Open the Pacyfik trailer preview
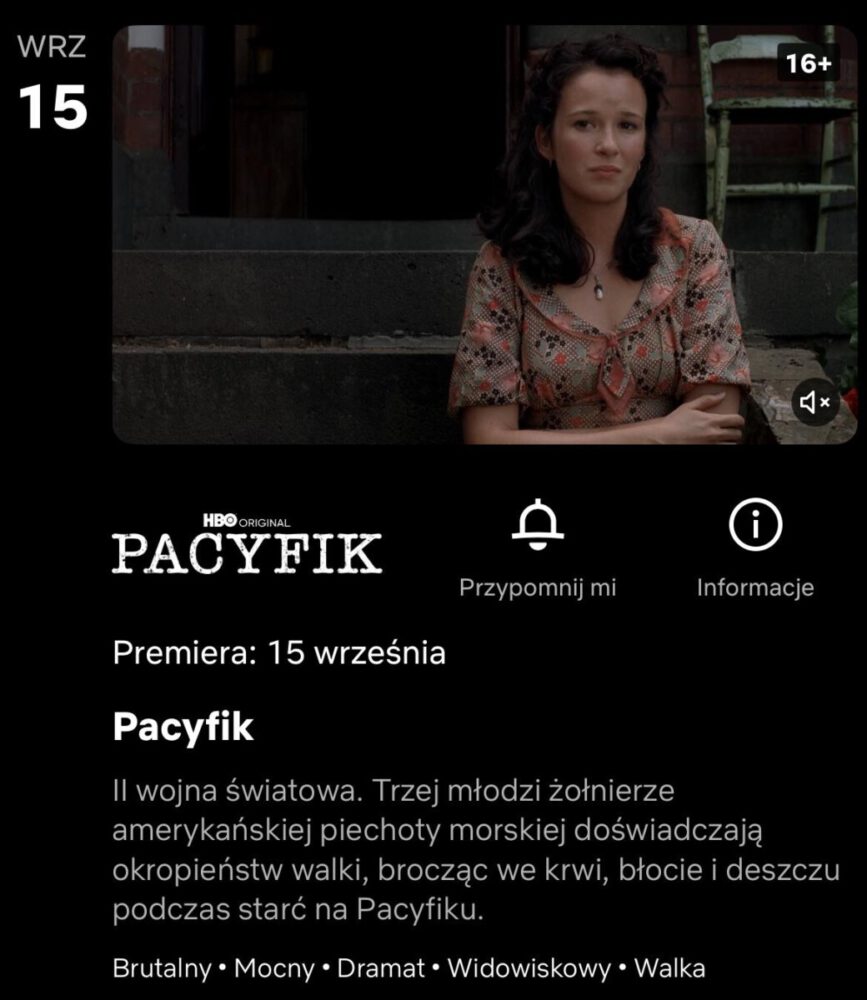 coord(484,234)
